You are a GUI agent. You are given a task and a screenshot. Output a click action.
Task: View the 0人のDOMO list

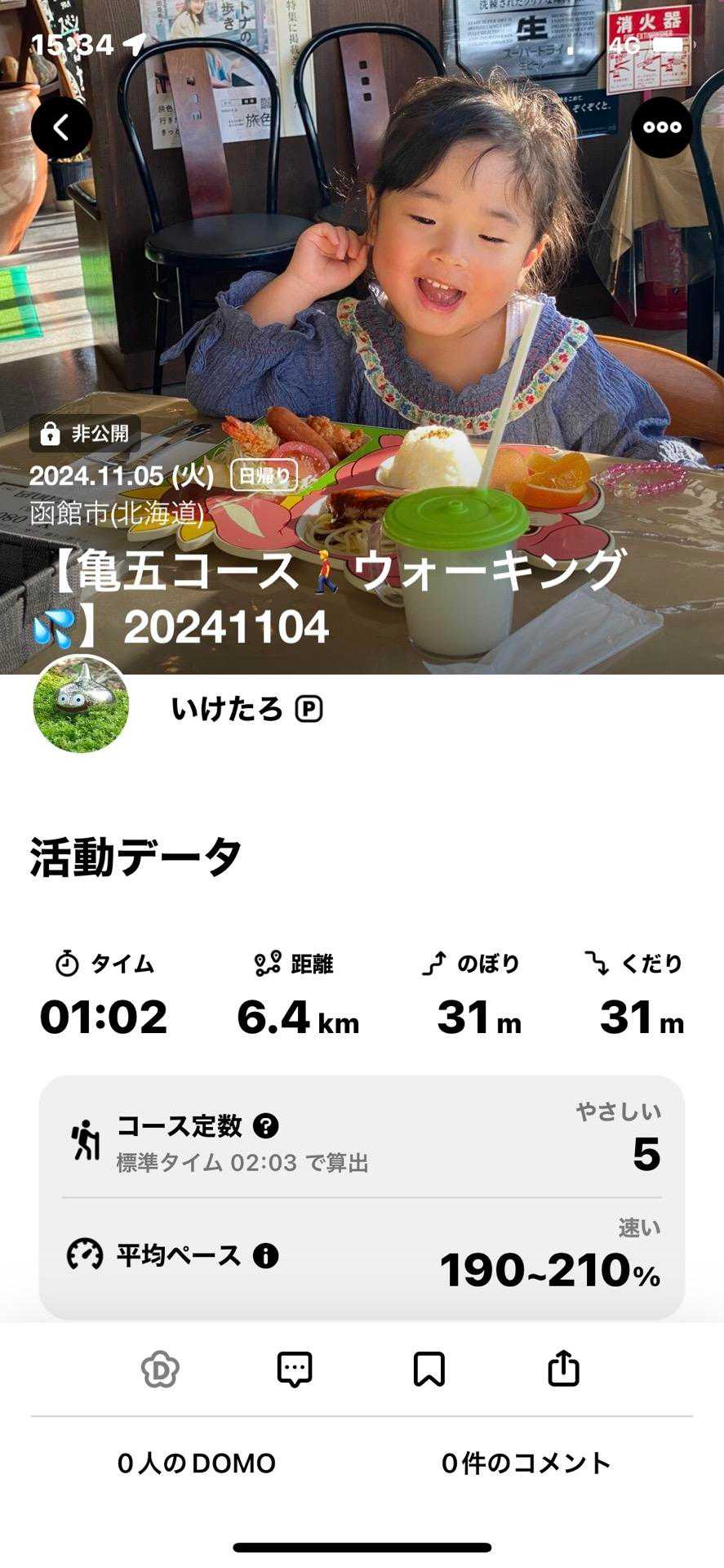(x=197, y=1463)
